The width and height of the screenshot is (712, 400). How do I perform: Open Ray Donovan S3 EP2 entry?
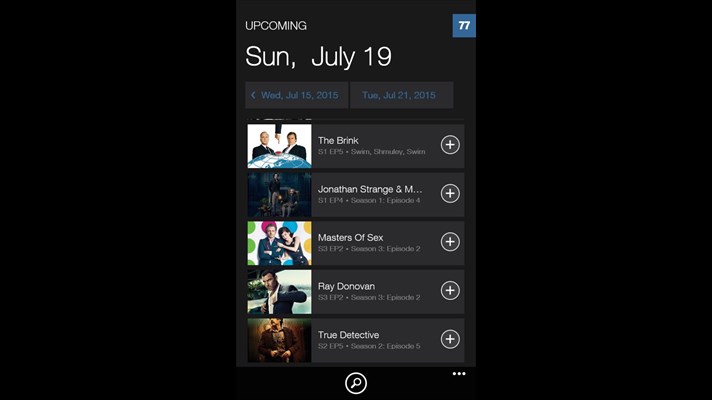pos(370,290)
